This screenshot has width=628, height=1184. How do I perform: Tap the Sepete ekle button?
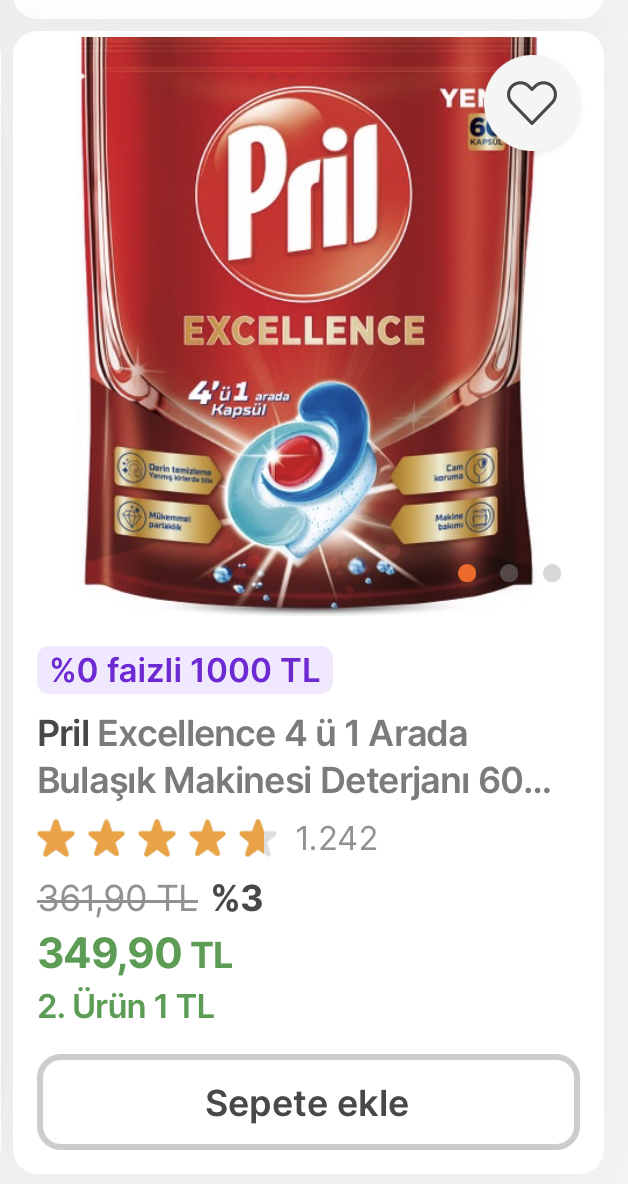[x=308, y=1102]
